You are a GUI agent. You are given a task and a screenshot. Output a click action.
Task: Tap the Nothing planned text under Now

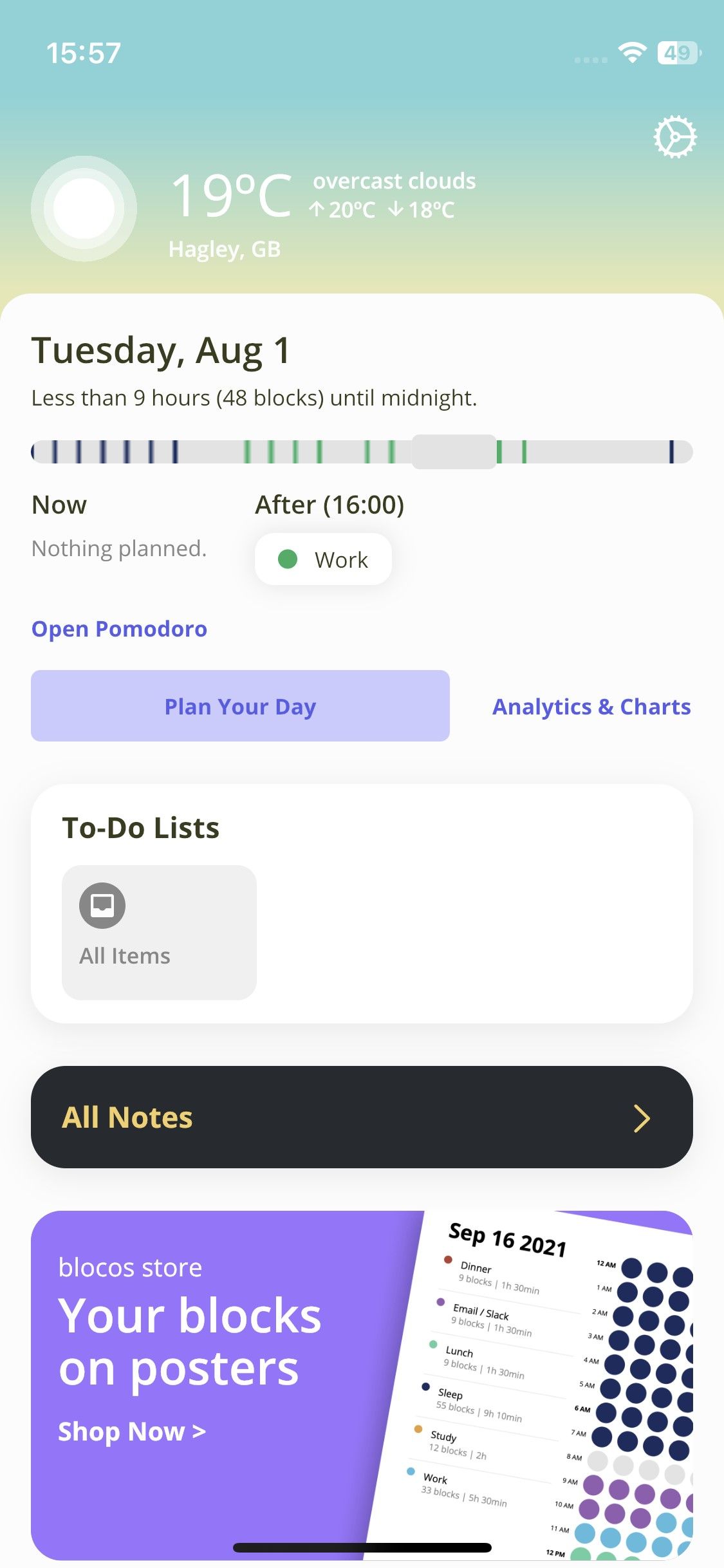118,548
